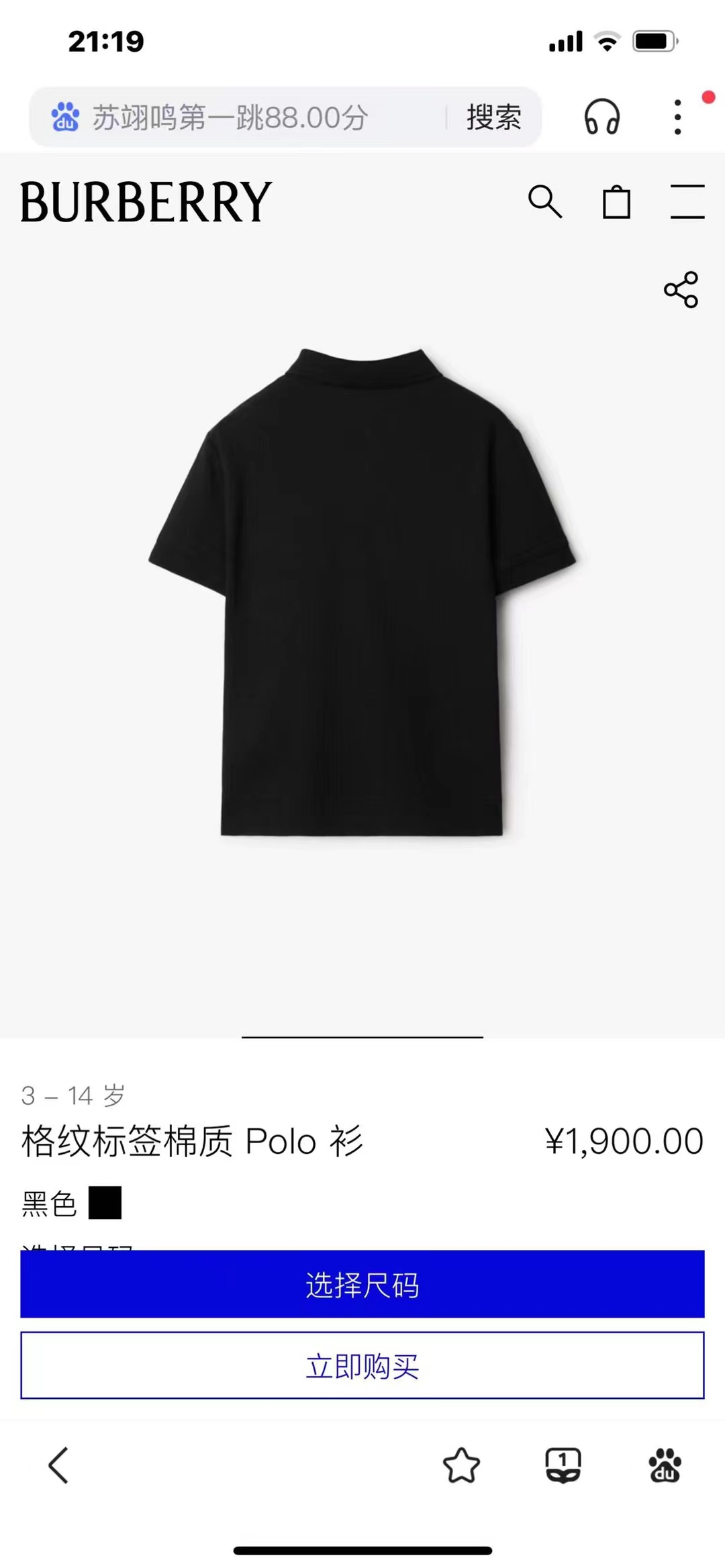Tap the 选择尺码 size selection button
Image resolution: width=725 pixels, height=1568 pixels.
(362, 1284)
